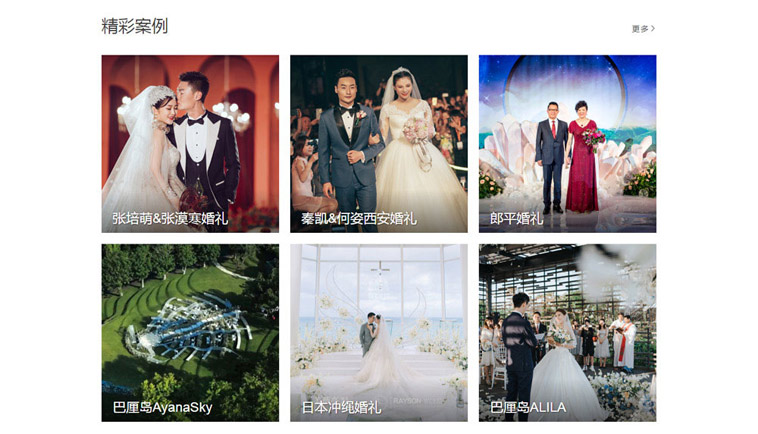Open the 更多 link for more cases
758x434 pixels.
coord(643,29)
